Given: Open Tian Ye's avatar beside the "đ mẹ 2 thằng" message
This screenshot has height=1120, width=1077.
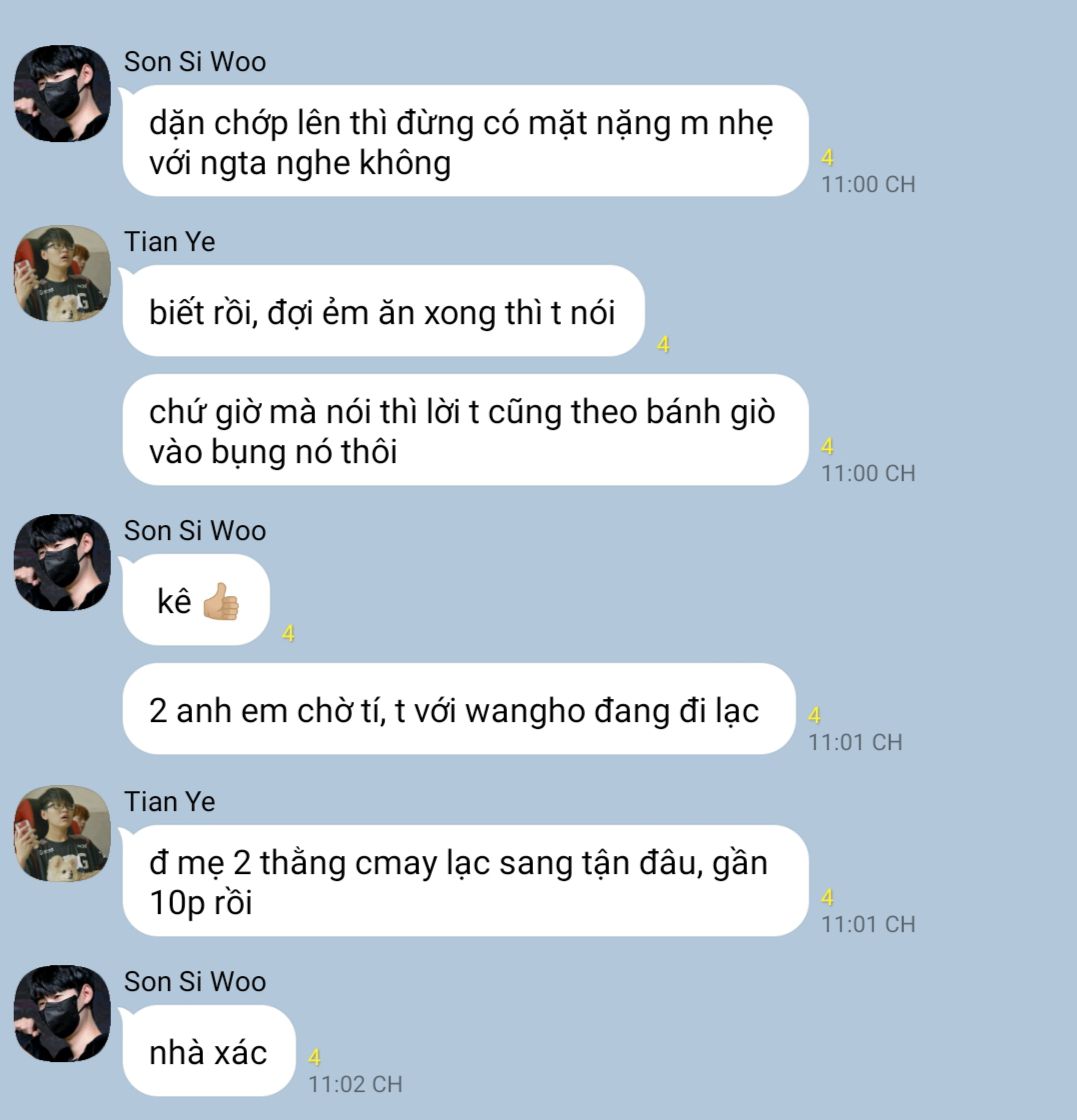Looking at the screenshot, I should tap(62, 833).
